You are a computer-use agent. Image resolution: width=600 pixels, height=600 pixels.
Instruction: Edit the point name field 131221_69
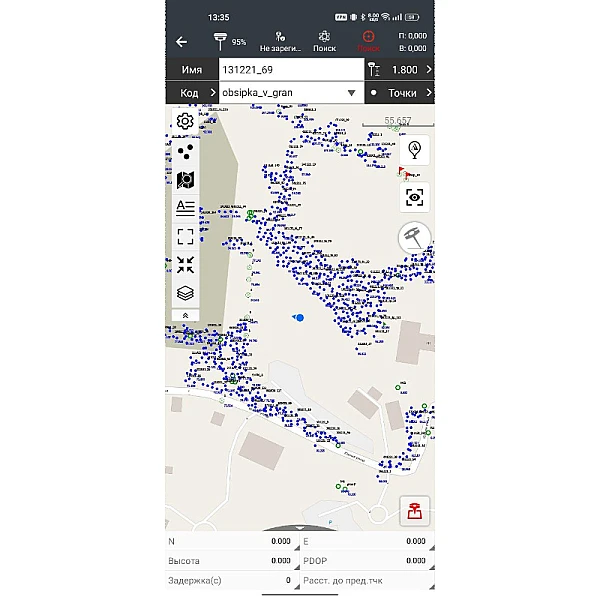click(275, 70)
